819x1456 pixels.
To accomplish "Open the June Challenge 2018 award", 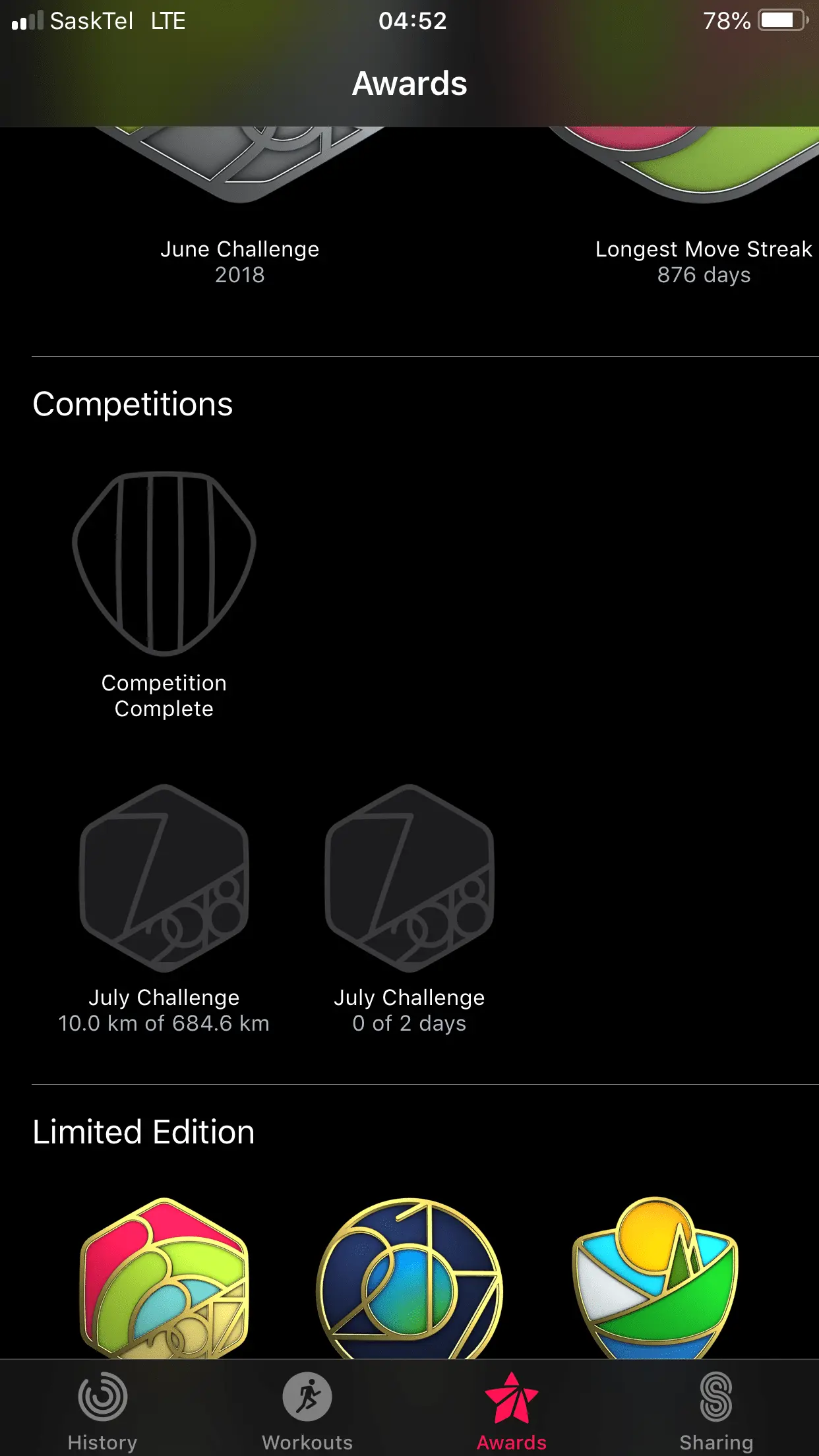I will (240, 198).
